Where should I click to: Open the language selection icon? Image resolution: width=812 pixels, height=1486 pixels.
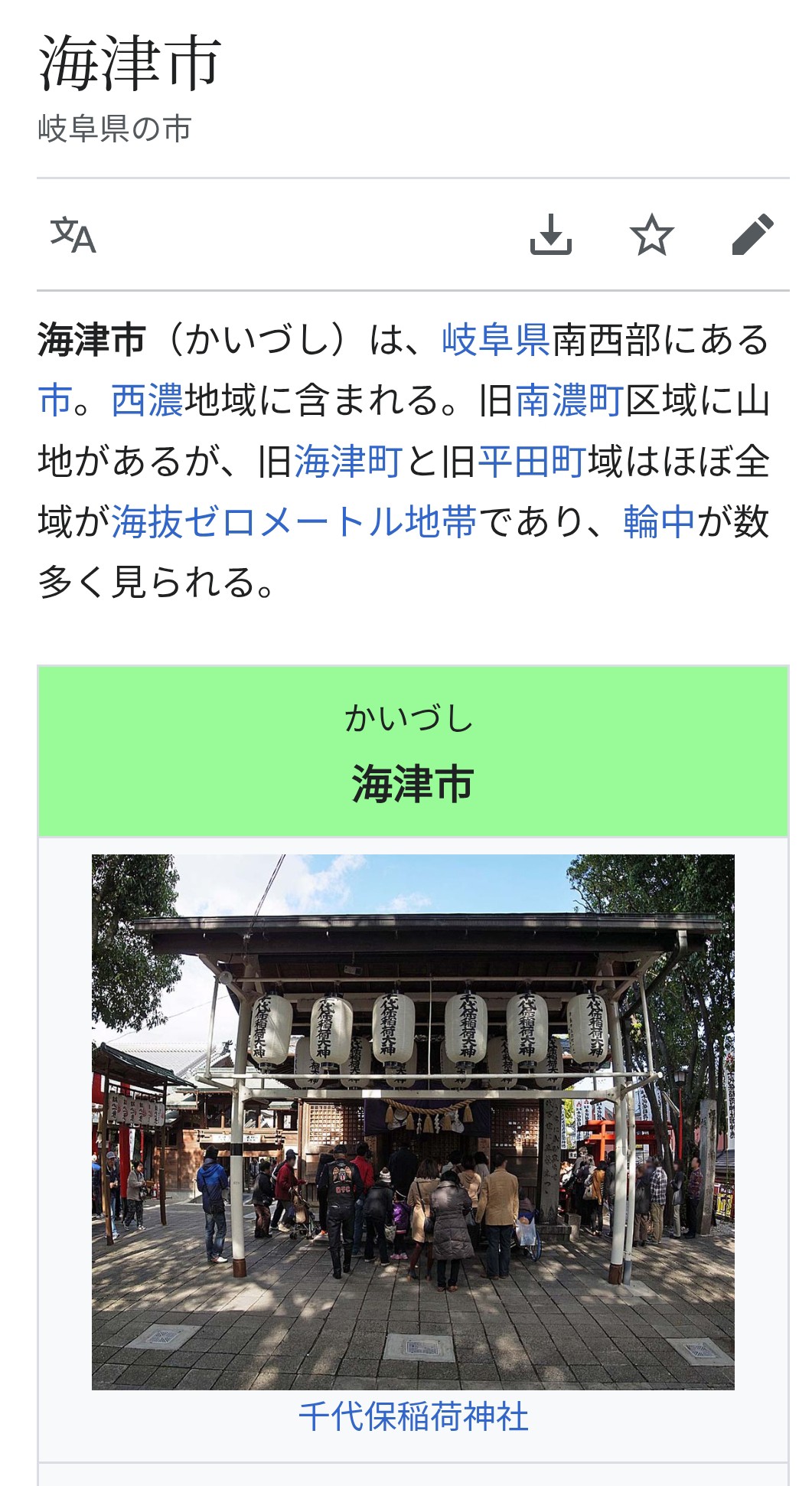click(73, 235)
